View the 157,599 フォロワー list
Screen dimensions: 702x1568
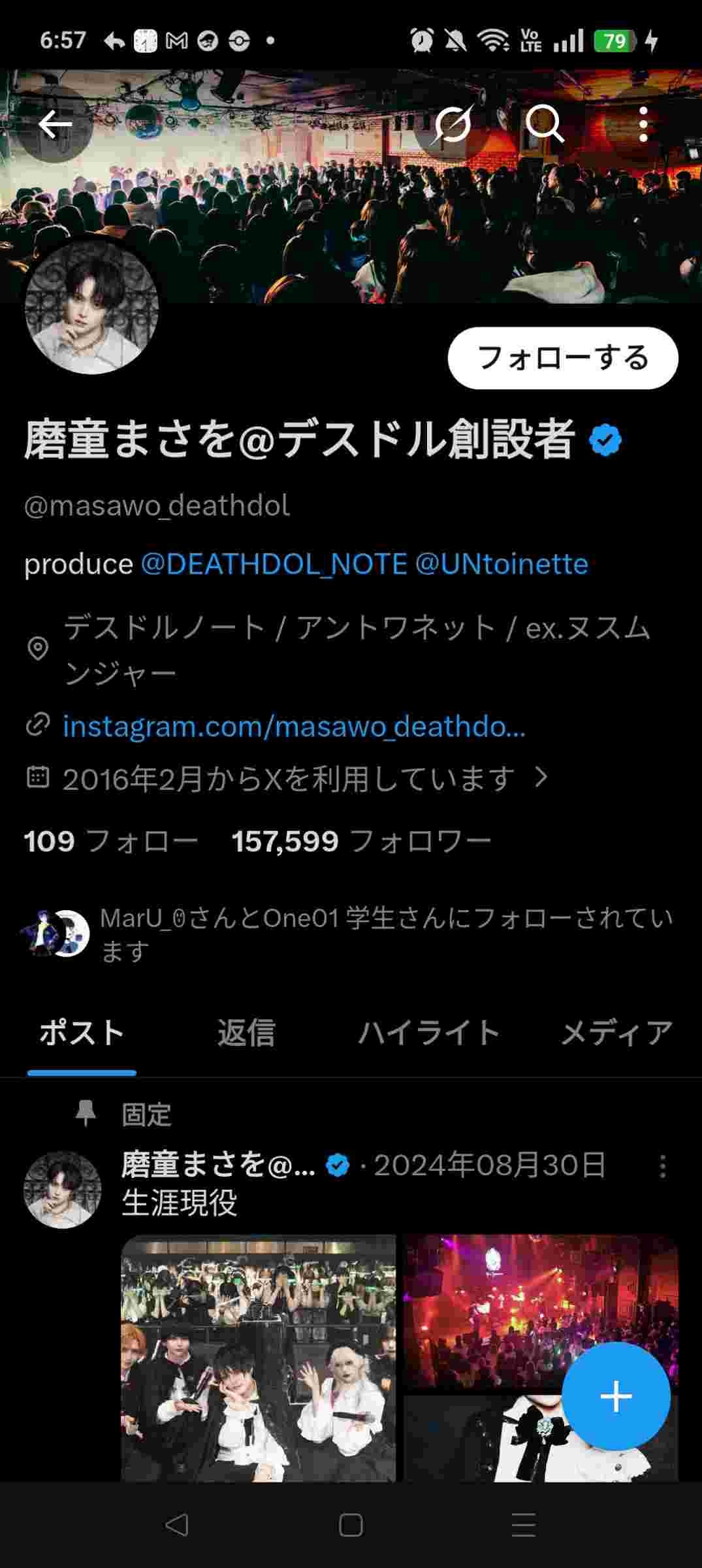coord(361,841)
